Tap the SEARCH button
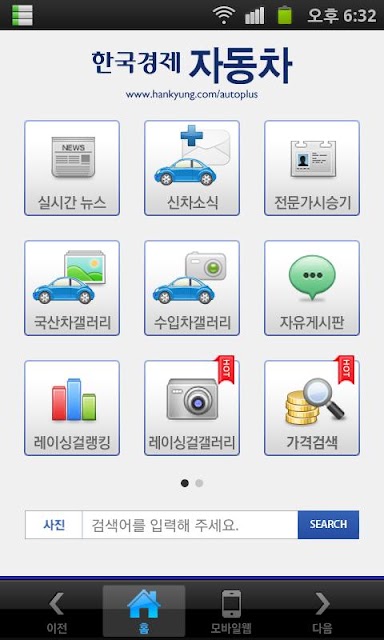Screen dimensions: 384x640 tap(329, 524)
